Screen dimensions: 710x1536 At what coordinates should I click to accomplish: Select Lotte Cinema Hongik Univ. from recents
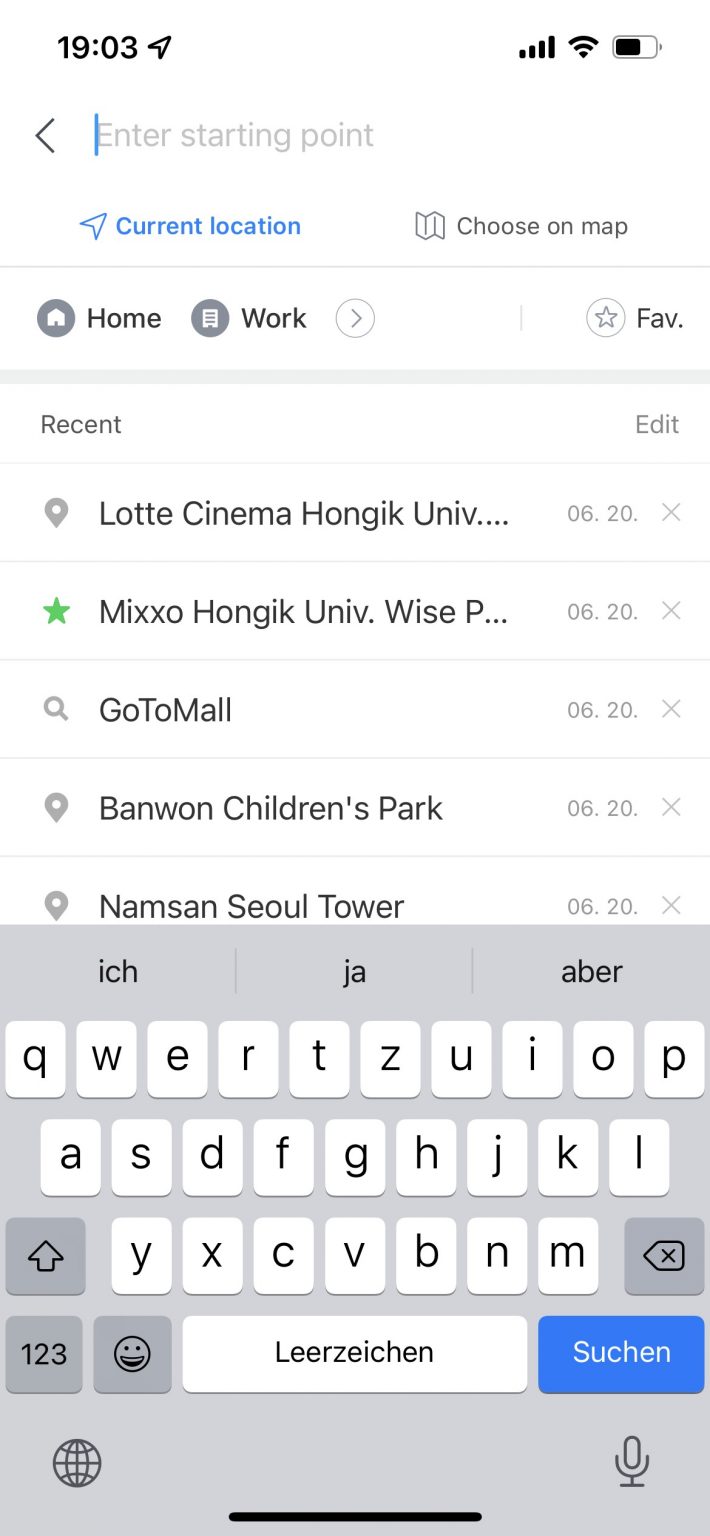pyautogui.click(x=304, y=514)
